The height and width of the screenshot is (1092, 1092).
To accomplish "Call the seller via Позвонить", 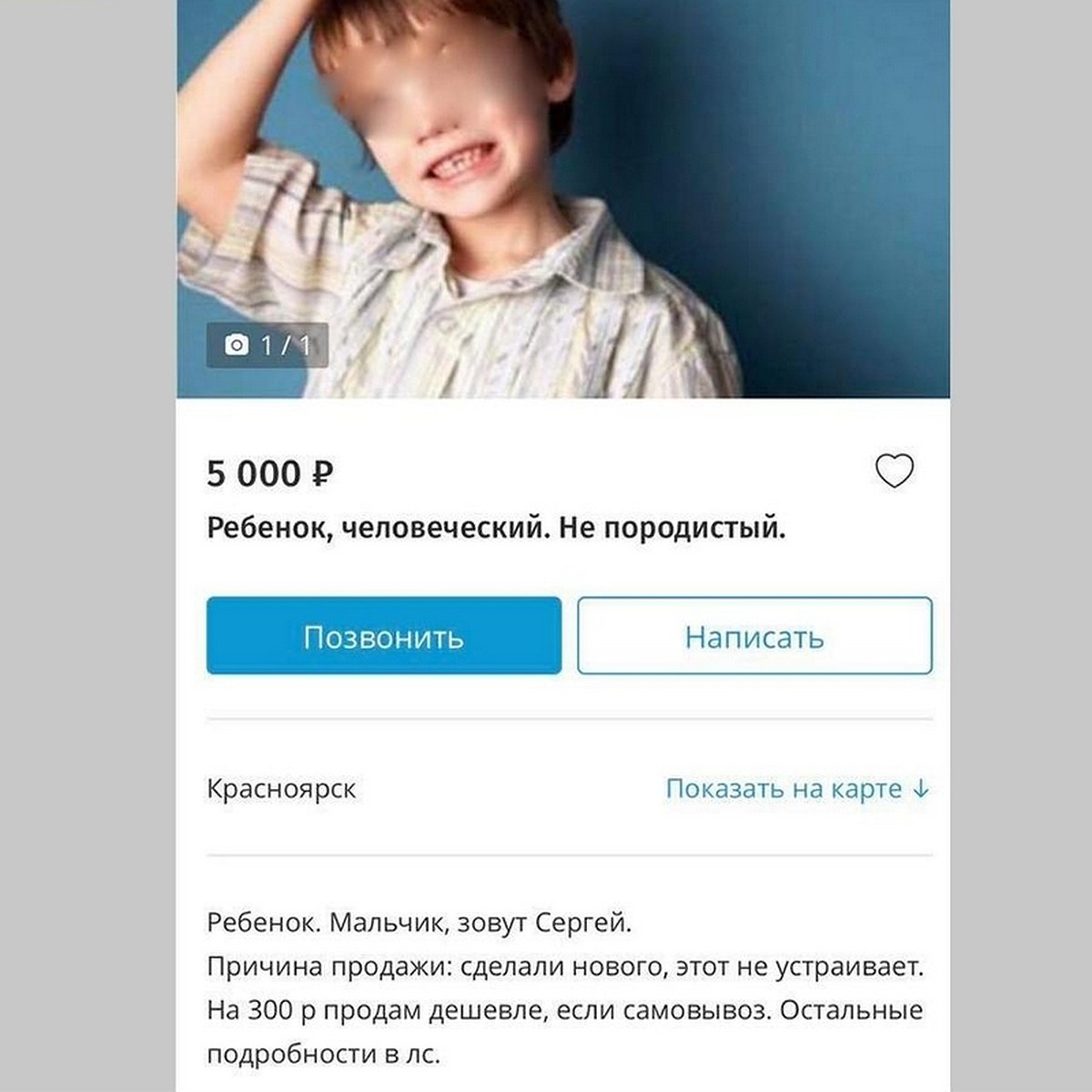I will 383,636.
